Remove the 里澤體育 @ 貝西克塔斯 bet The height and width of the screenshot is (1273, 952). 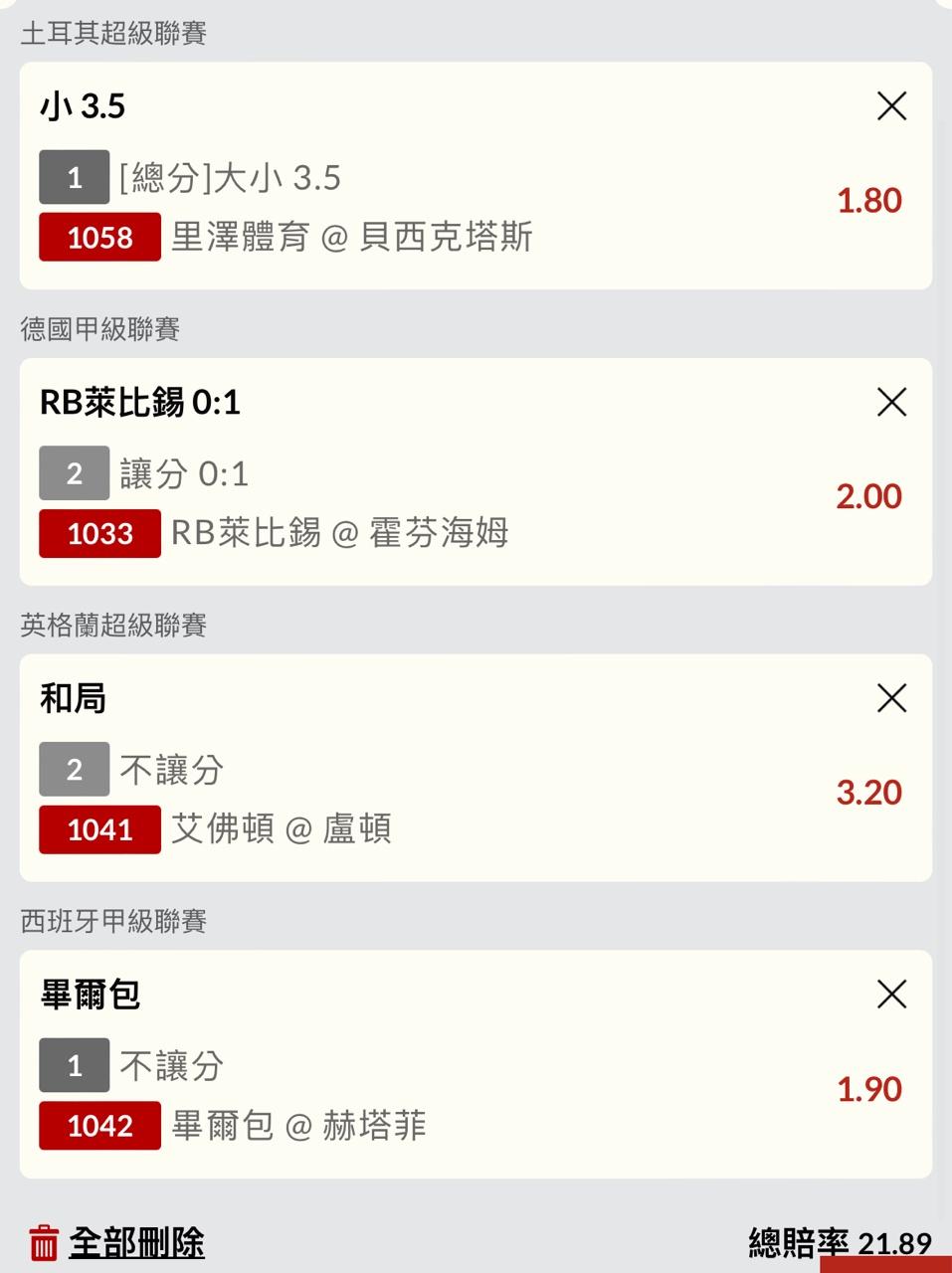click(x=891, y=105)
